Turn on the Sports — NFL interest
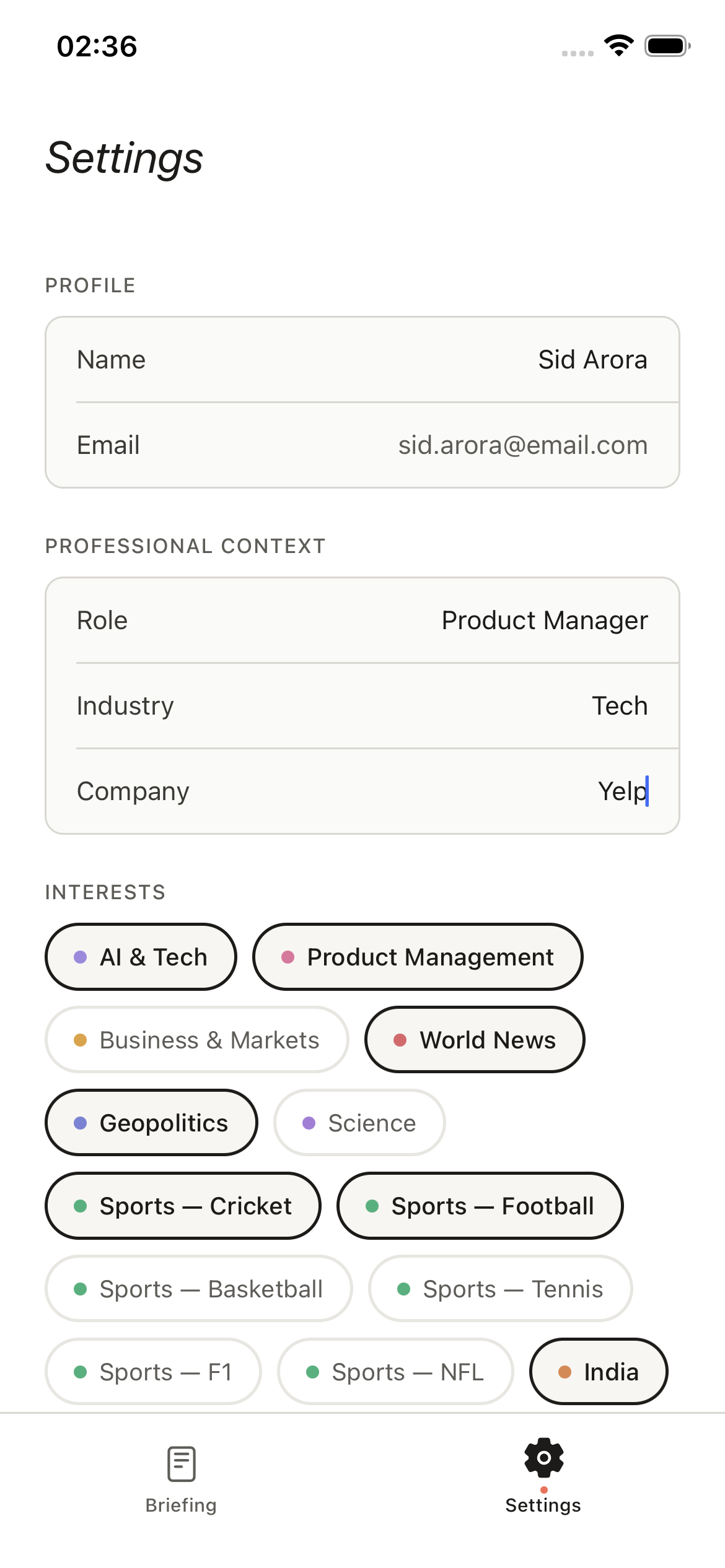The height and width of the screenshot is (1568, 725). click(395, 1372)
